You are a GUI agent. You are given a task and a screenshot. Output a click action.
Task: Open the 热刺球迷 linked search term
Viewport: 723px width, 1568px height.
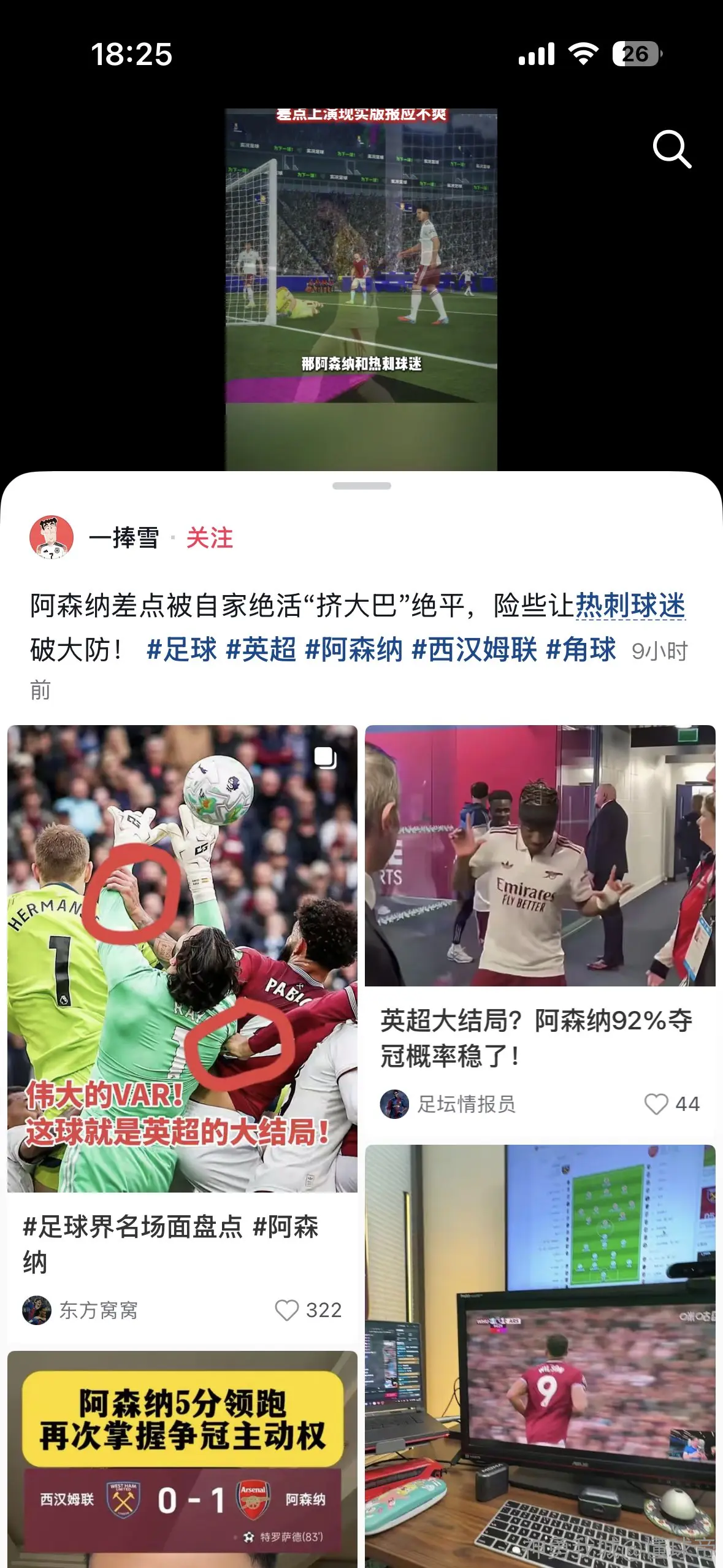(x=630, y=605)
